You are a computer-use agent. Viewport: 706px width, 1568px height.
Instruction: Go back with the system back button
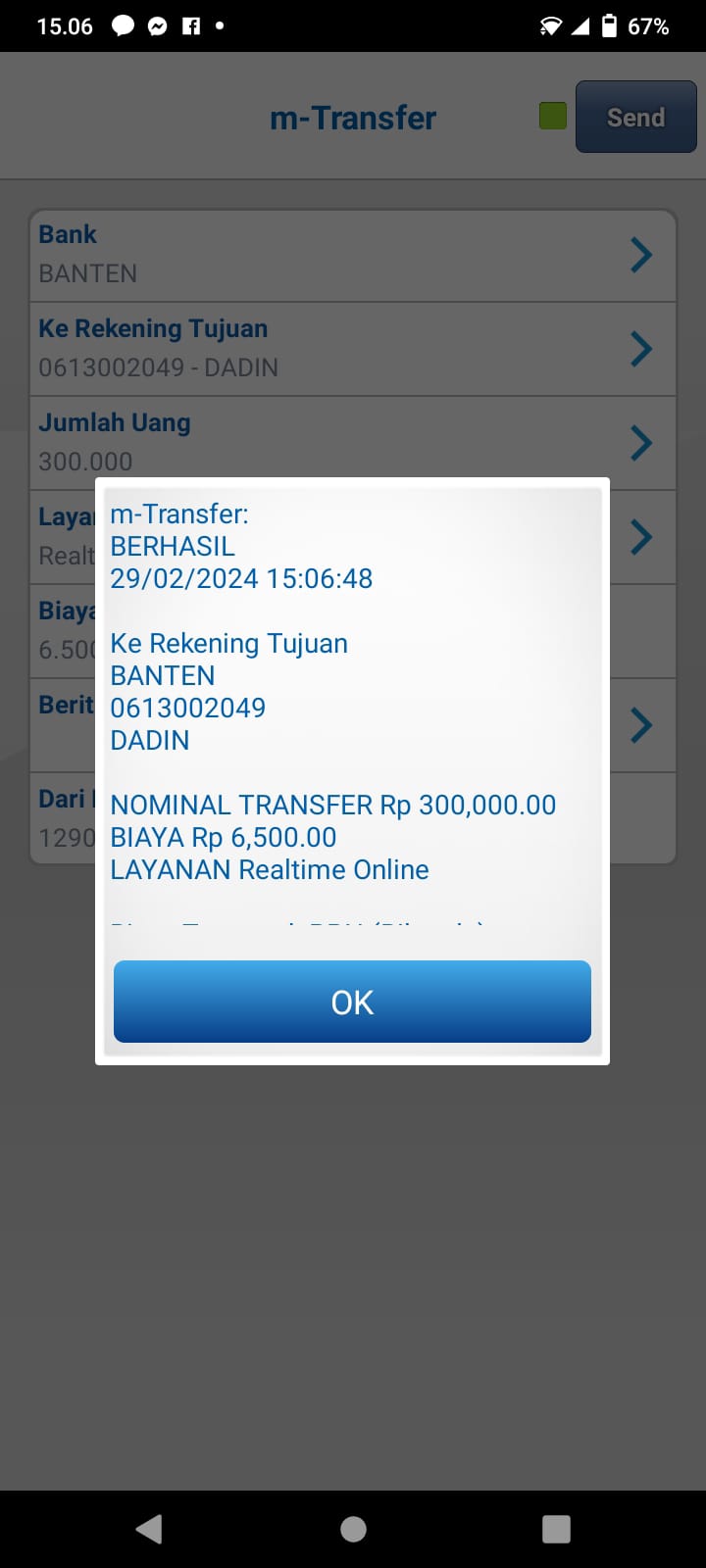click(149, 1529)
